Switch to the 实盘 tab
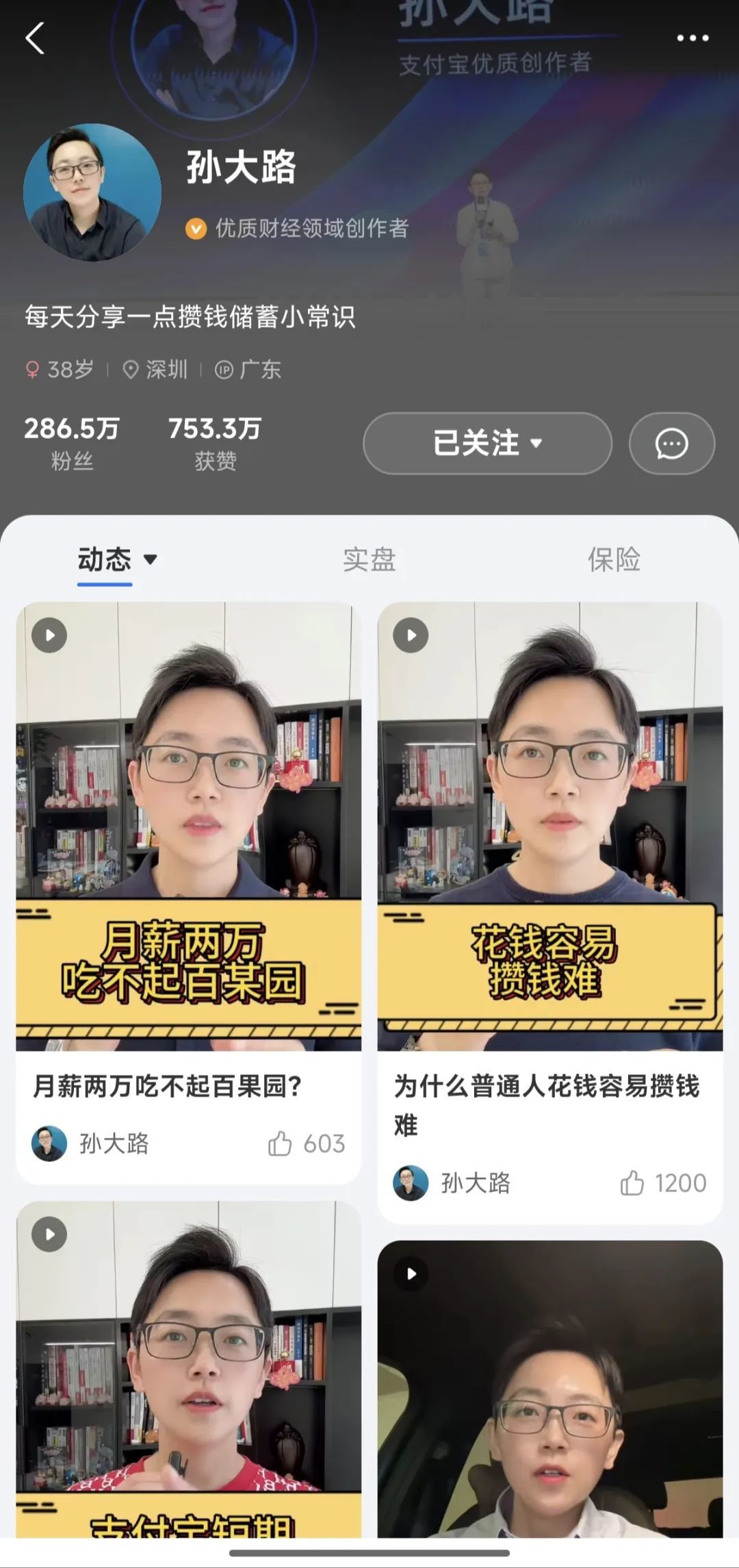Screen dimensions: 739x1568 [x=369, y=559]
